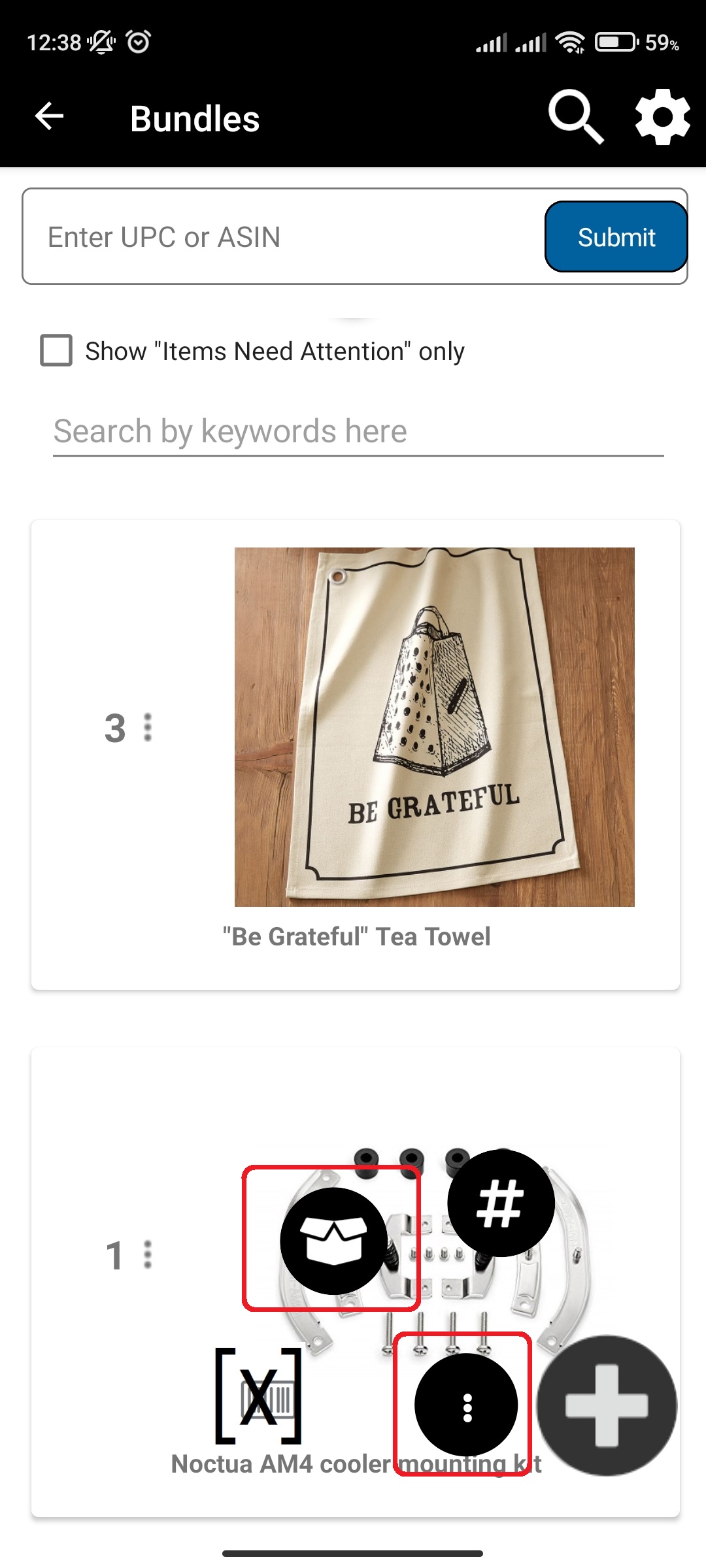Focus the Search by keywords field
The image size is (706, 1568).
point(358,432)
